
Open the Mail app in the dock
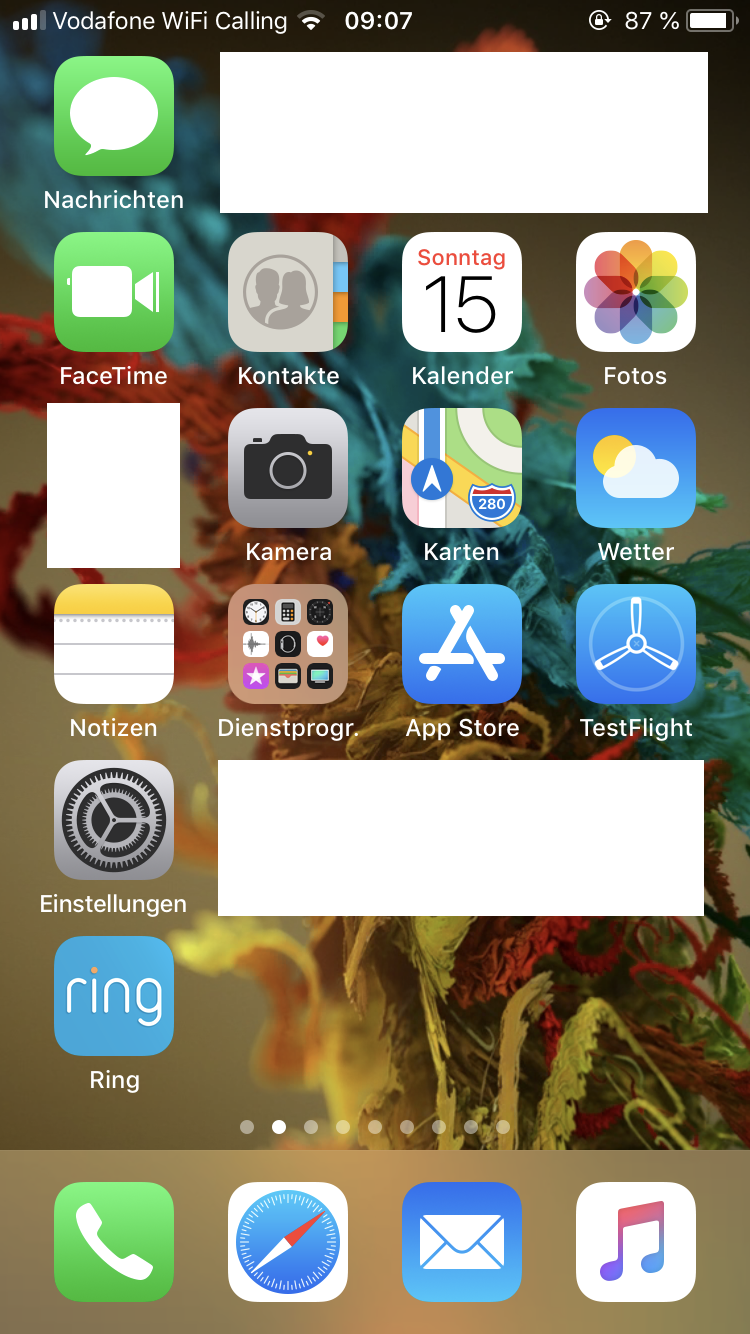click(x=462, y=1242)
